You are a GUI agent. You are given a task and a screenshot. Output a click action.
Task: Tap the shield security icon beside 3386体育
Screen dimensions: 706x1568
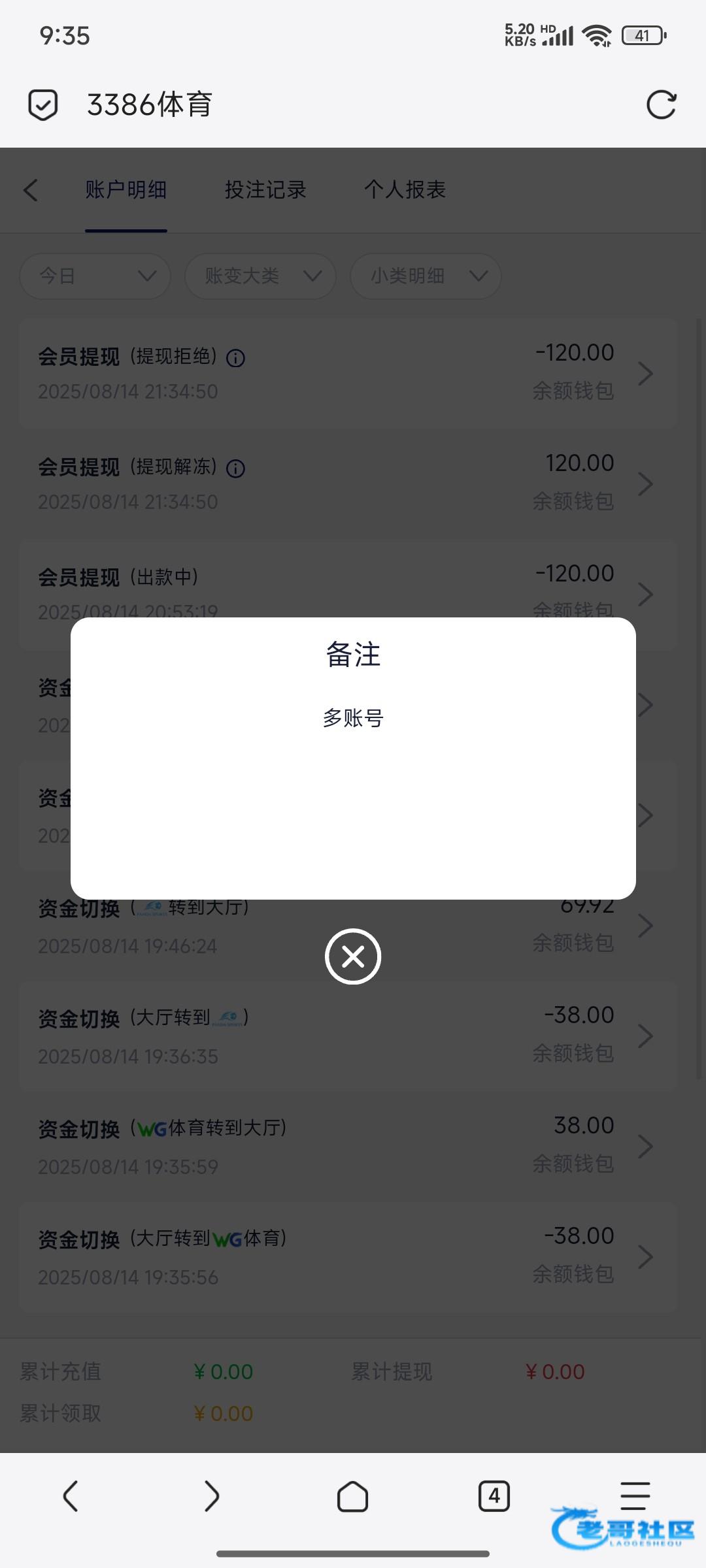click(43, 105)
